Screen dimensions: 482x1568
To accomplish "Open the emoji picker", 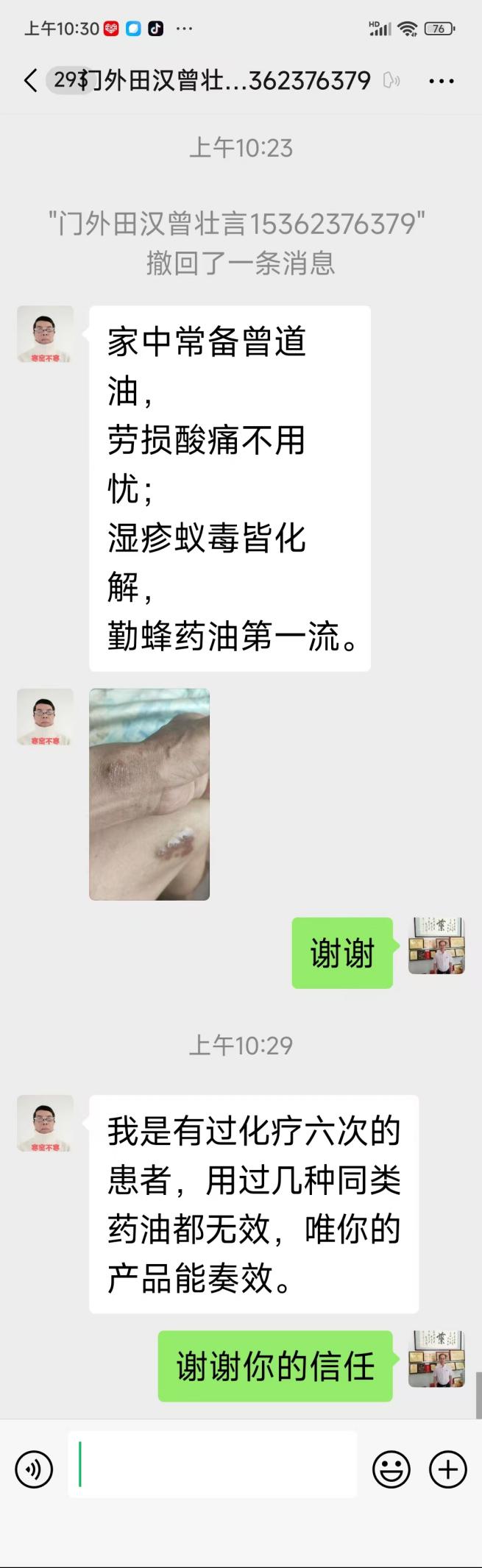I will tap(391, 1469).
